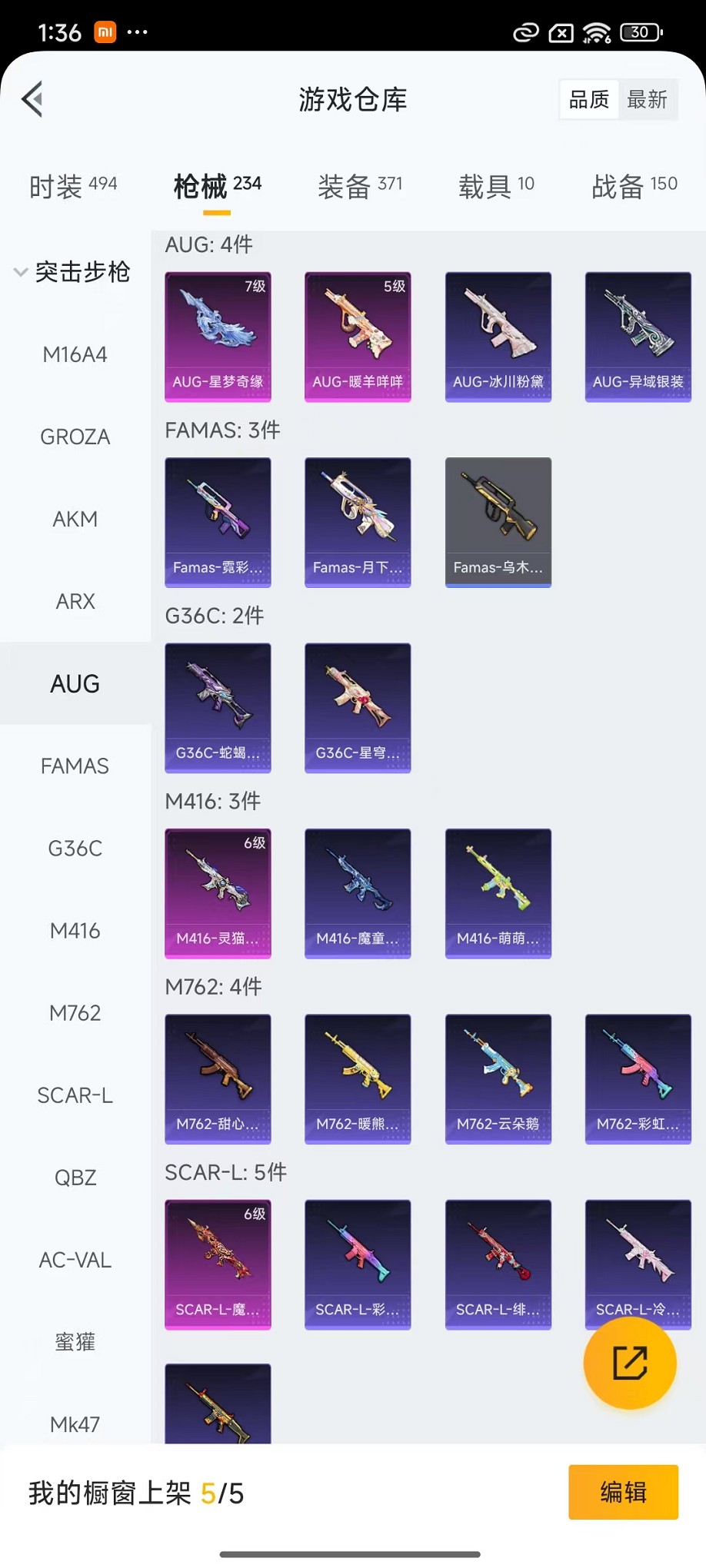The width and height of the screenshot is (706, 1568).
Task: Open the M416-灵猫 skin card
Action: pos(218,892)
